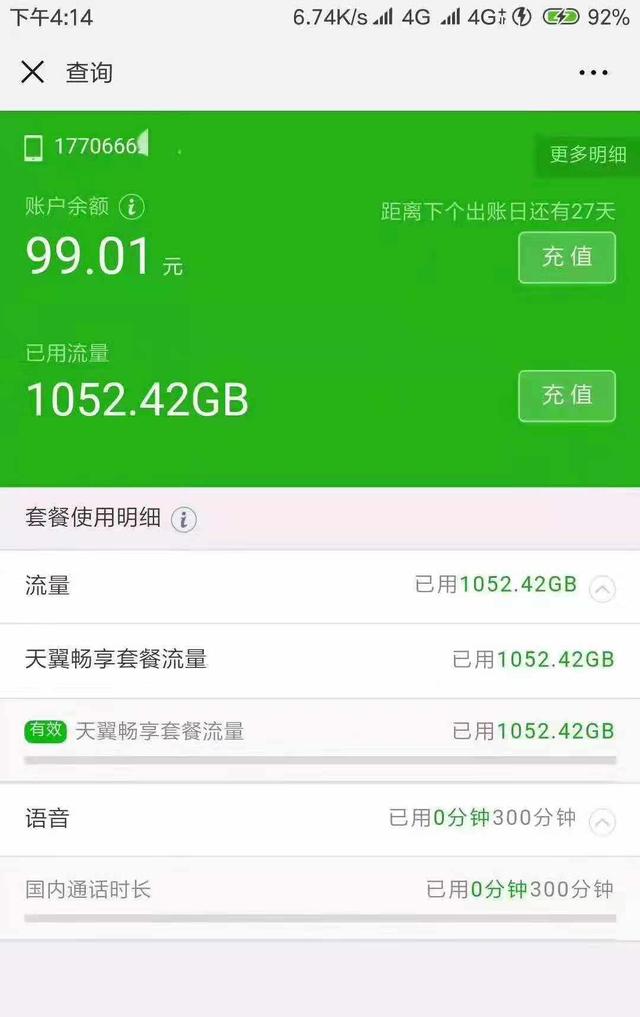Screen dimensions: 640x1017
Task: Open 更多明细 details
Action: [x=587, y=154]
